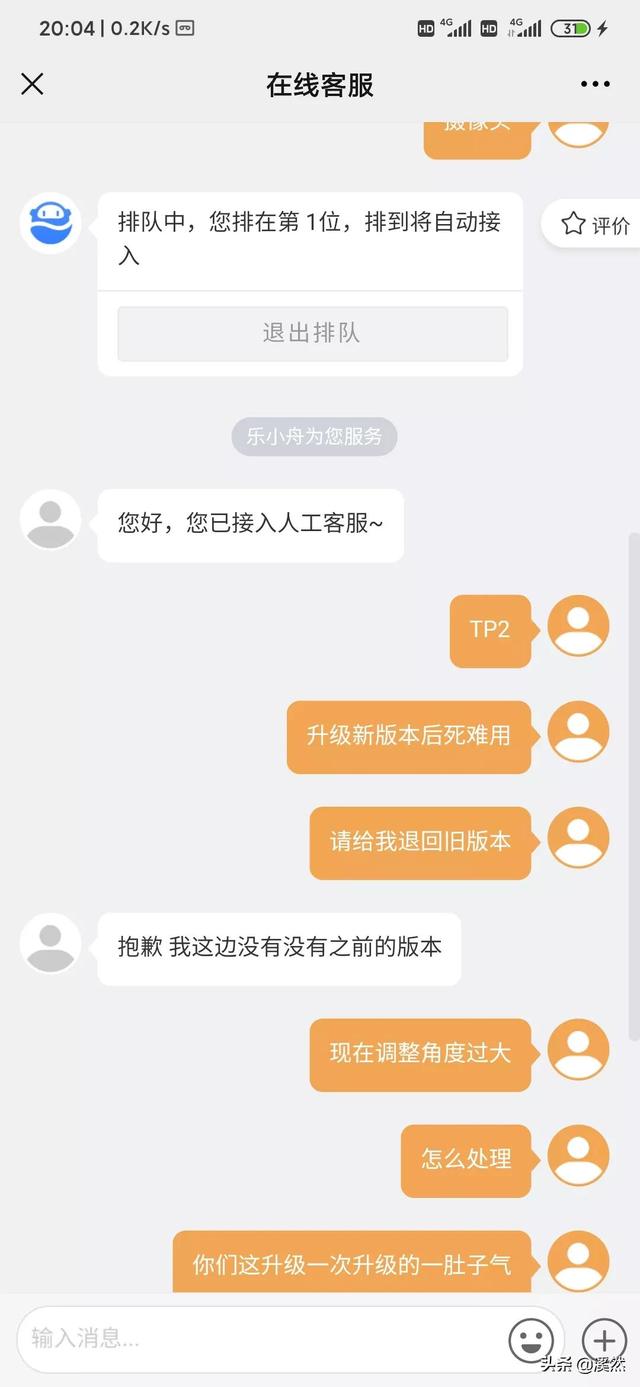Tap the 评价 rating button
The image size is (640, 1387).
click(x=596, y=224)
